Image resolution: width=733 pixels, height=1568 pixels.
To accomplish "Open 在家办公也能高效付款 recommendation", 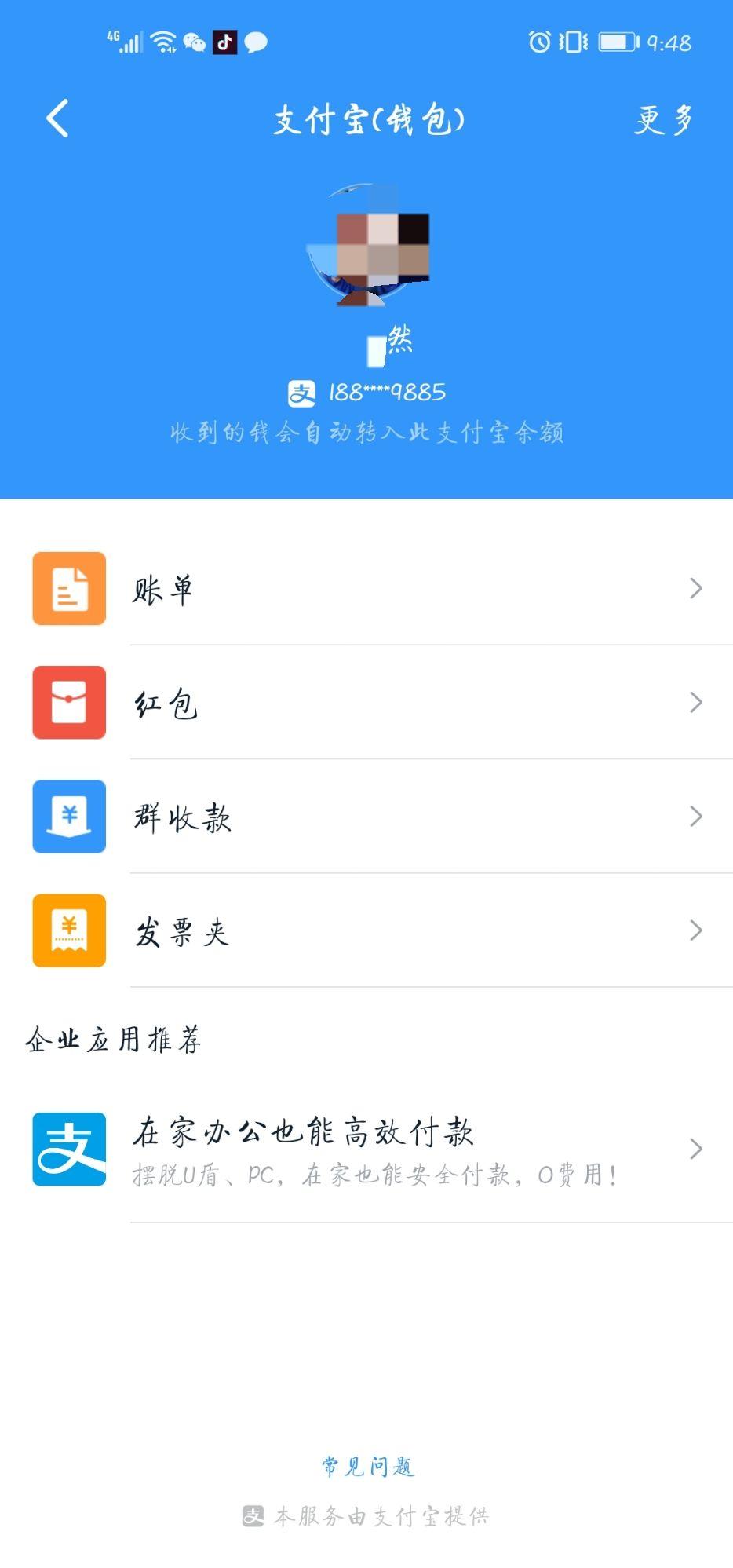I will coord(366,1150).
